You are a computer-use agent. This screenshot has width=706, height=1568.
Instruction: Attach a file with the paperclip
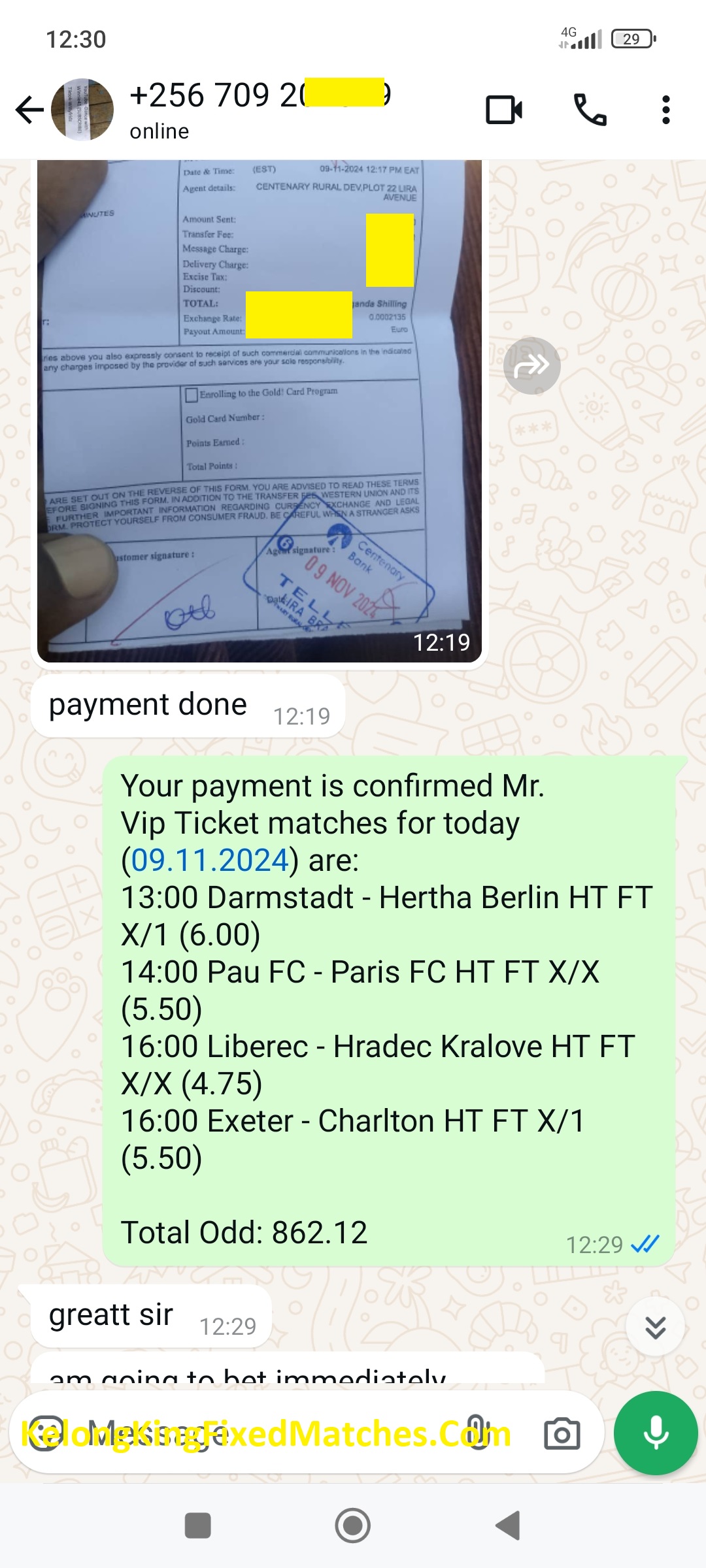pyautogui.click(x=477, y=1434)
